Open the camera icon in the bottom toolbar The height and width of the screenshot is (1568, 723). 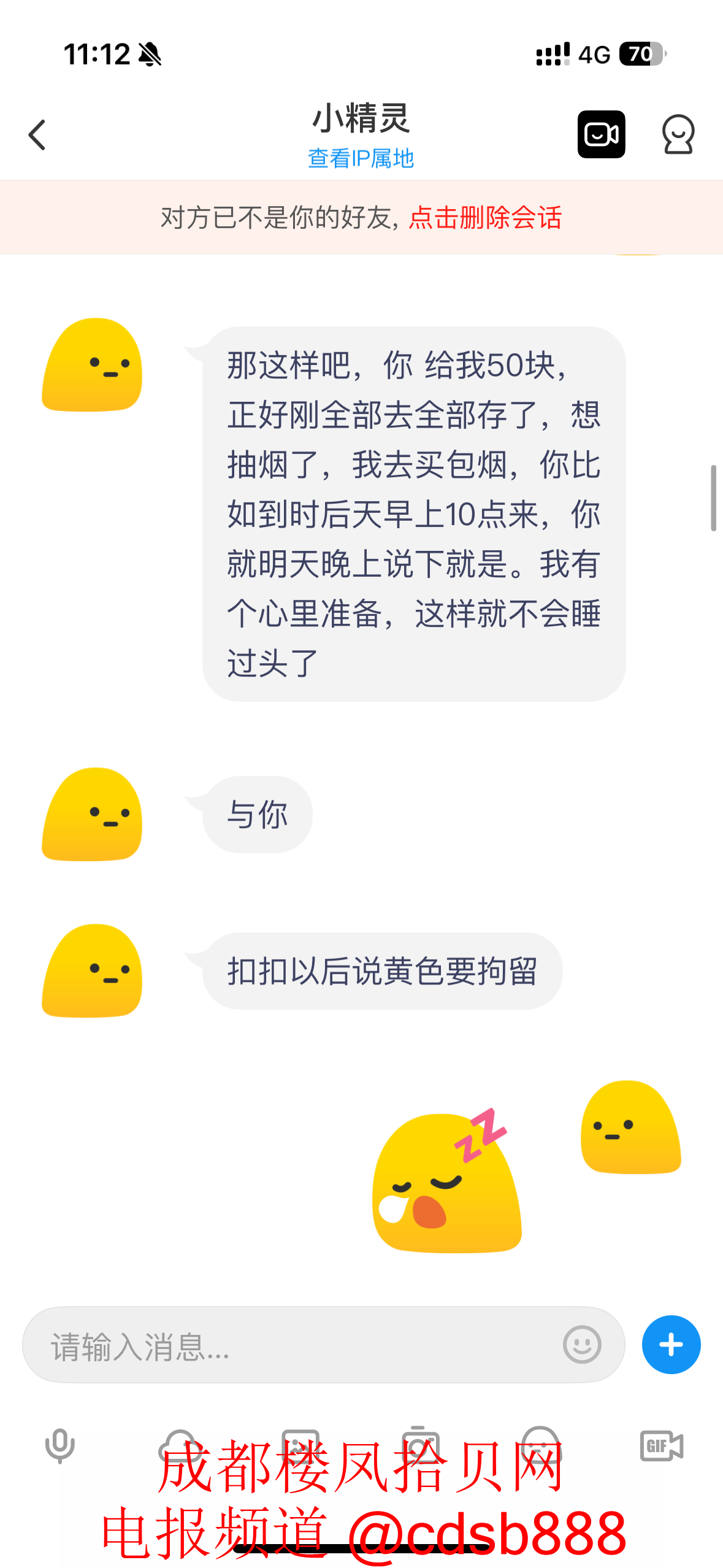pyautogui.click(x=421, y=1445)
